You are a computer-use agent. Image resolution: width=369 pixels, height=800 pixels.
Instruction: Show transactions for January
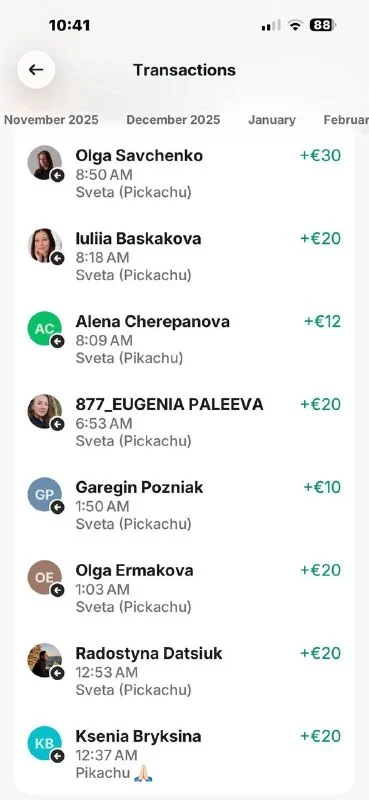[x=272, y=120]
